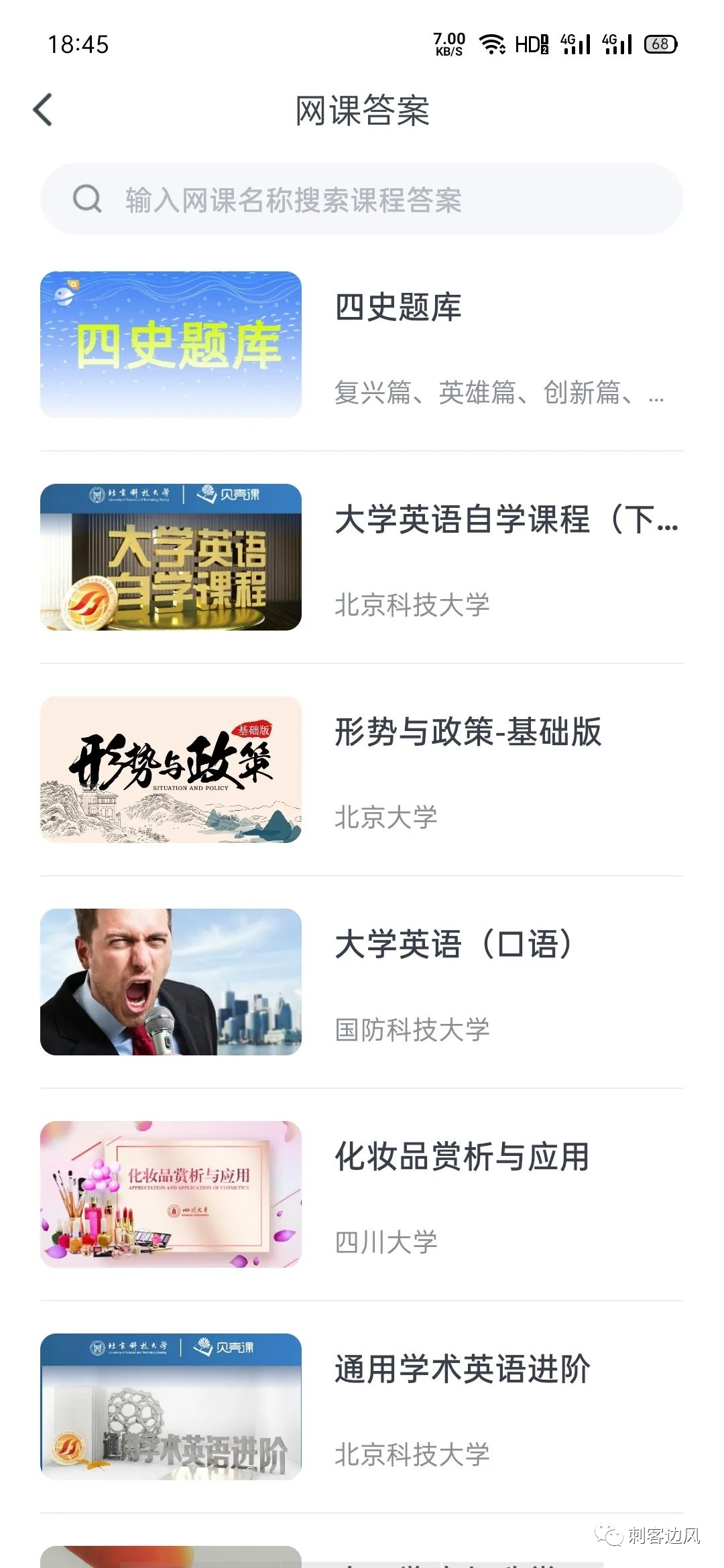Viewport: 724px width, 1568px height.
Task: Select 大学英语（口语） from 国防科技大学
Action: click(x=362, y=982)
